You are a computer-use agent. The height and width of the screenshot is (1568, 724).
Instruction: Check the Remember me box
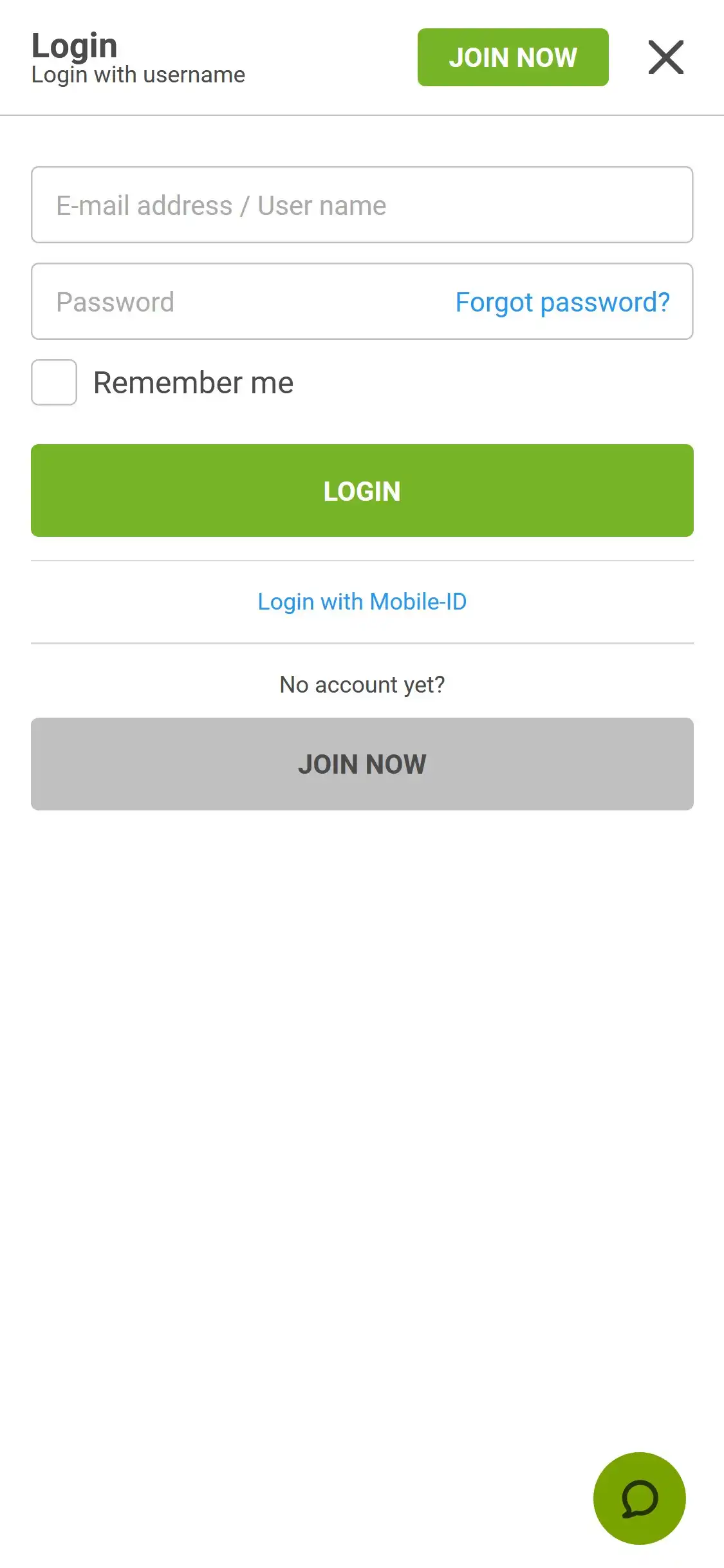coord(55,382)
